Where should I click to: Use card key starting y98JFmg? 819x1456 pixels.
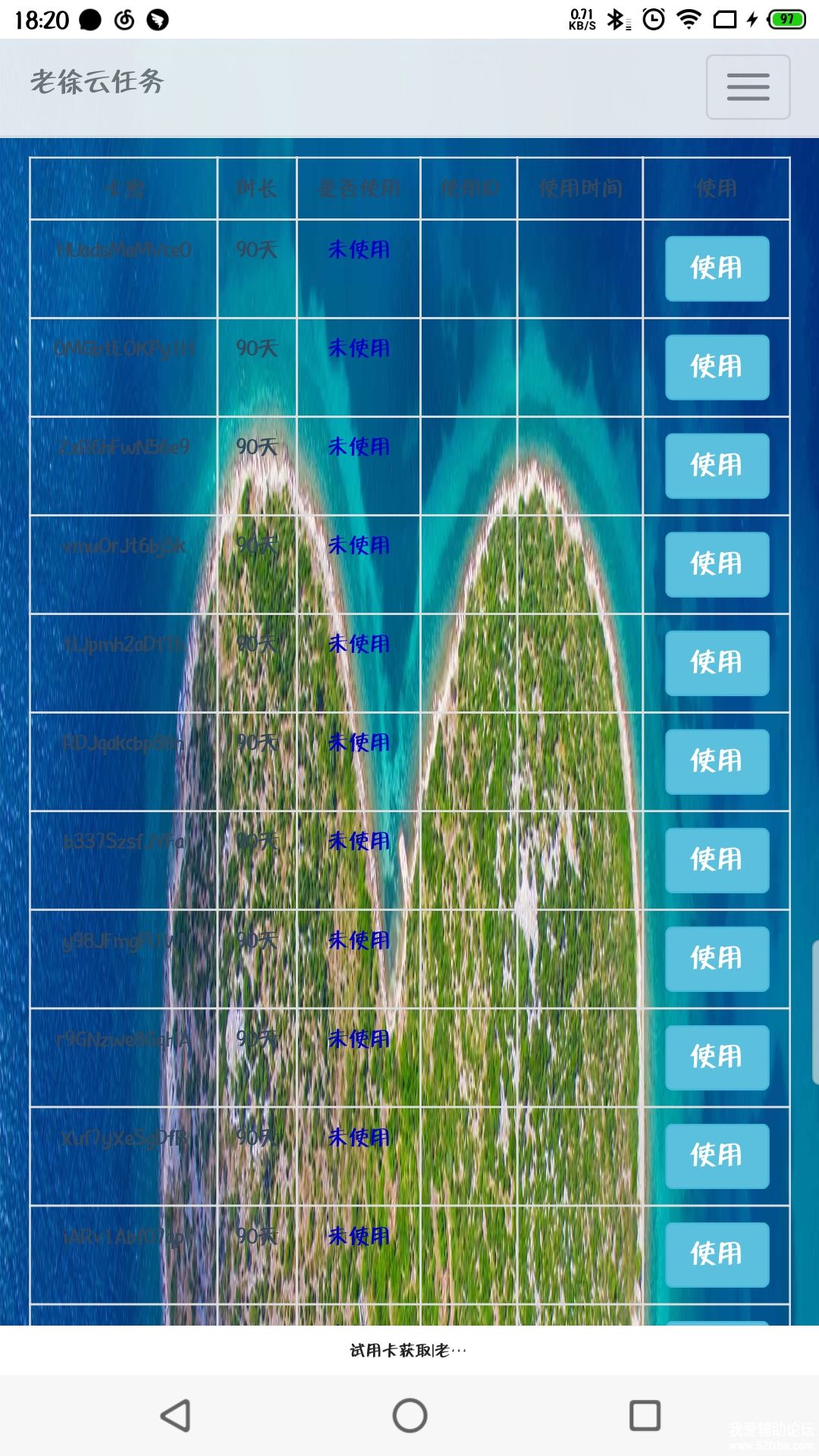pos(717,959)
